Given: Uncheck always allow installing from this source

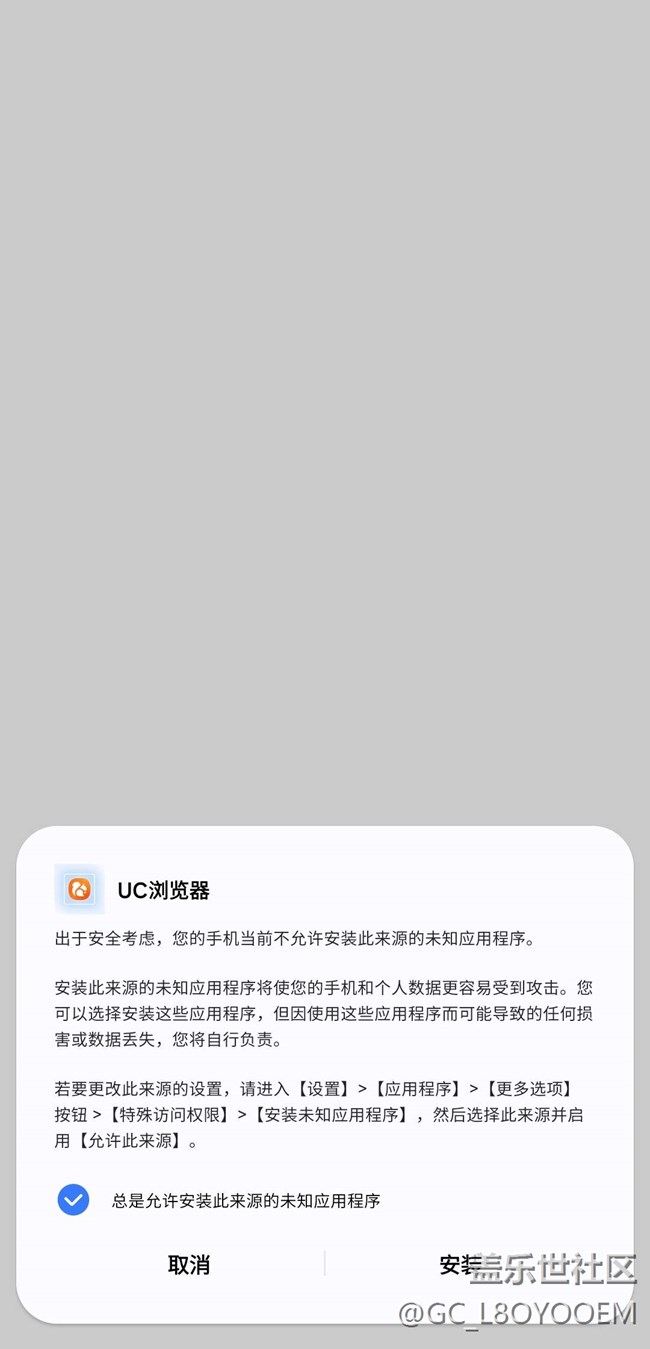Looking at the screenshot, I should coord(73,1200).
